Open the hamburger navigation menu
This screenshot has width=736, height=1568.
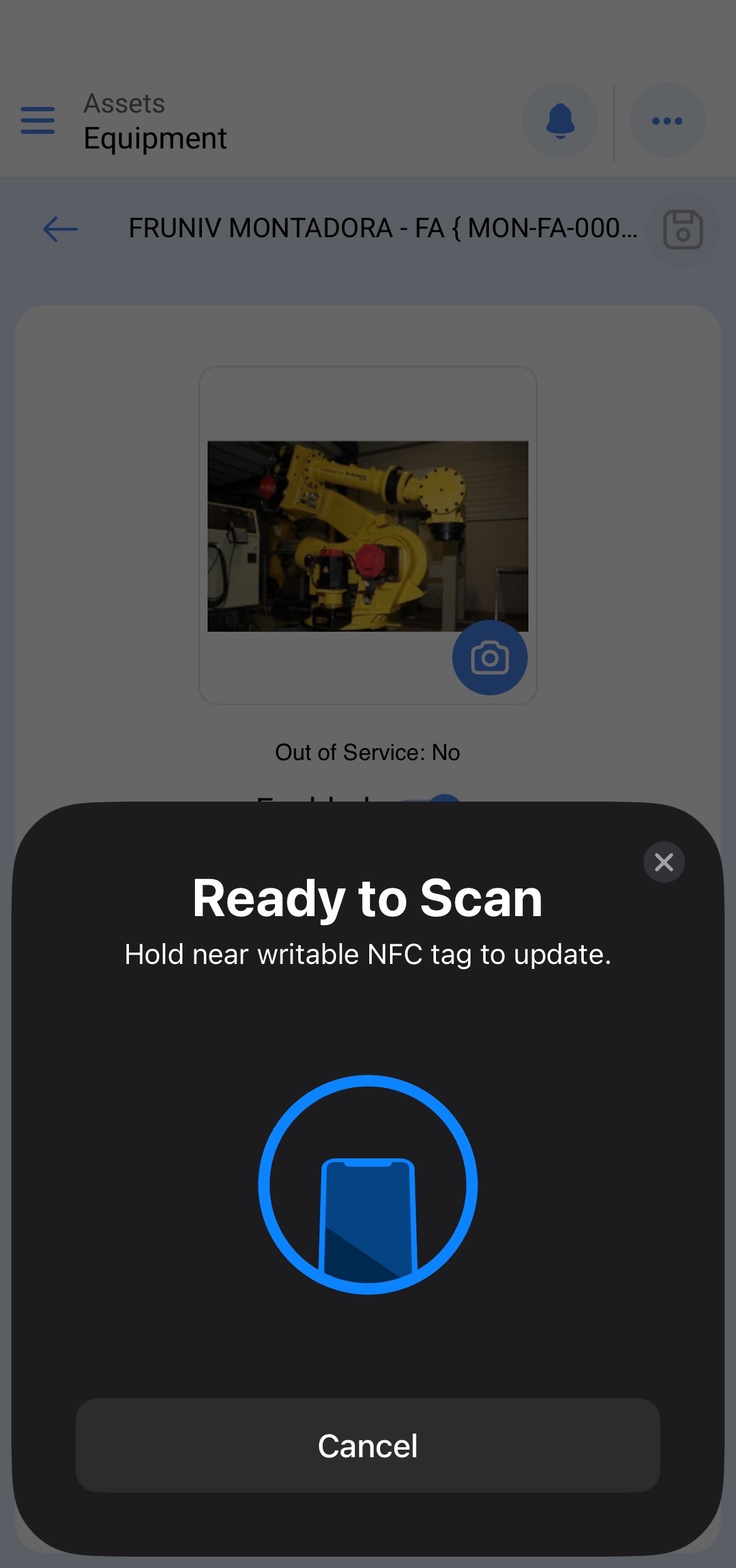[38, 120]
